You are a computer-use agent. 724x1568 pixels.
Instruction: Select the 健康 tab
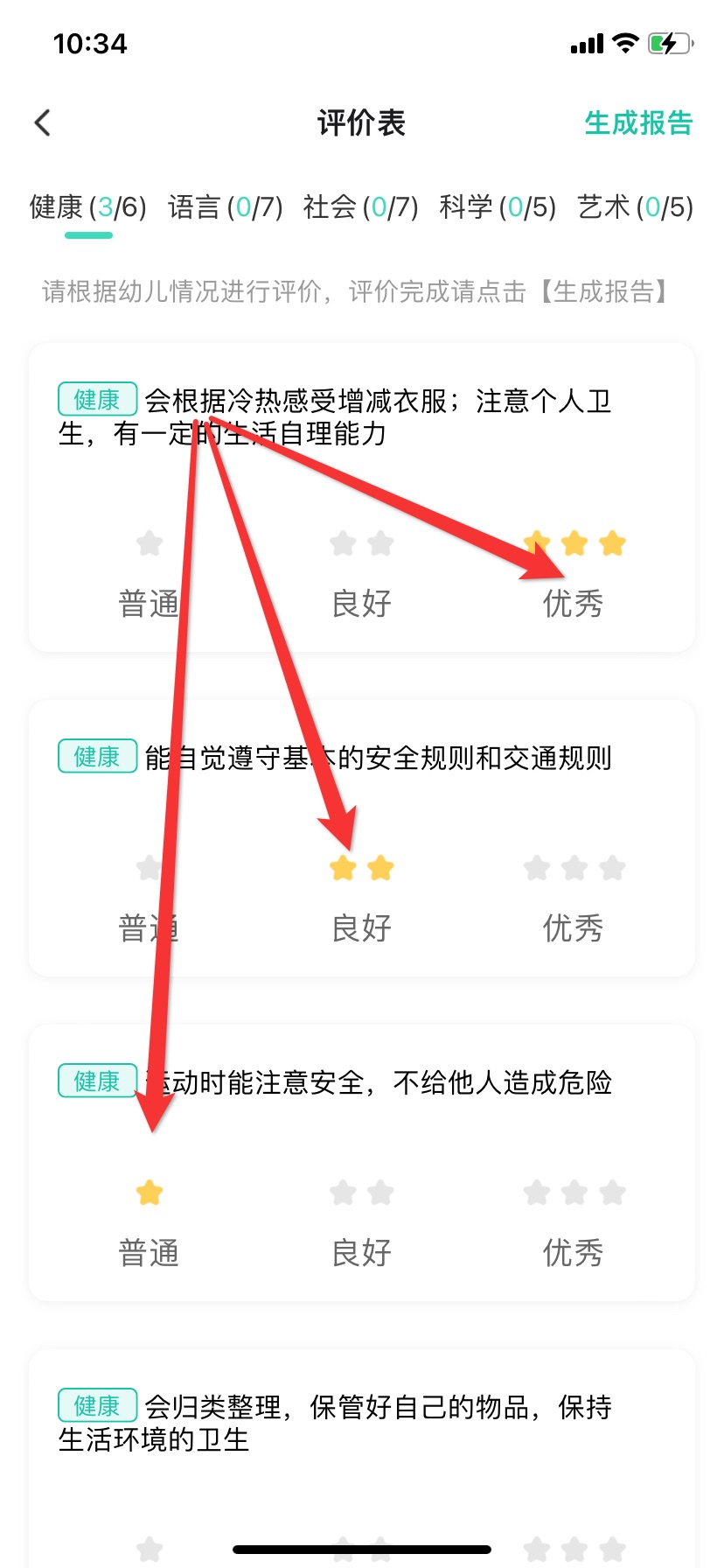tap(87, 207)
